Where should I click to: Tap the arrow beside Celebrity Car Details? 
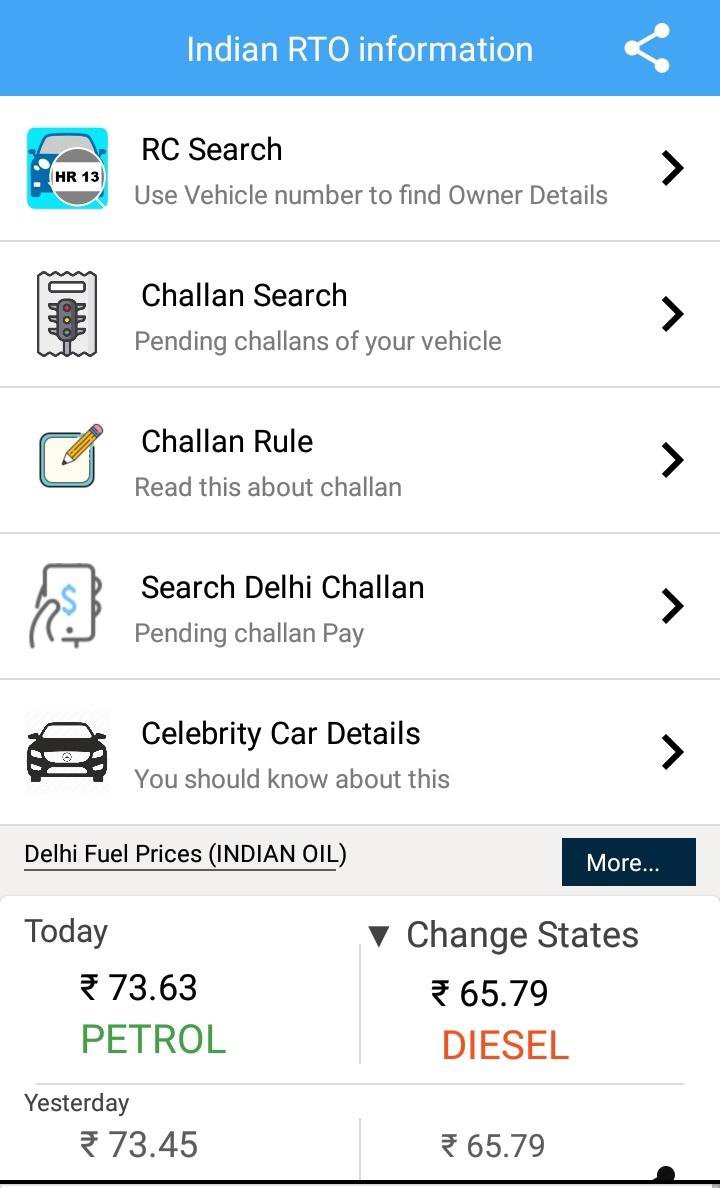click(x=672, y=751)
